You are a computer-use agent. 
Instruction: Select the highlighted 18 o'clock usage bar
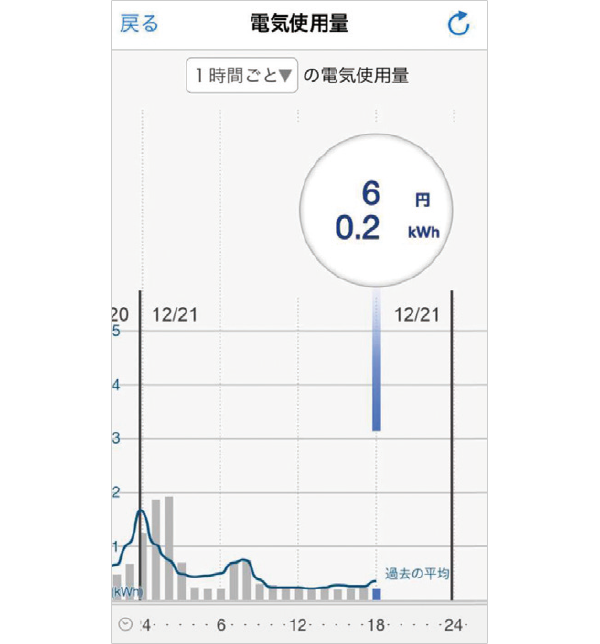pyautogui.click(x=376, y=594)
